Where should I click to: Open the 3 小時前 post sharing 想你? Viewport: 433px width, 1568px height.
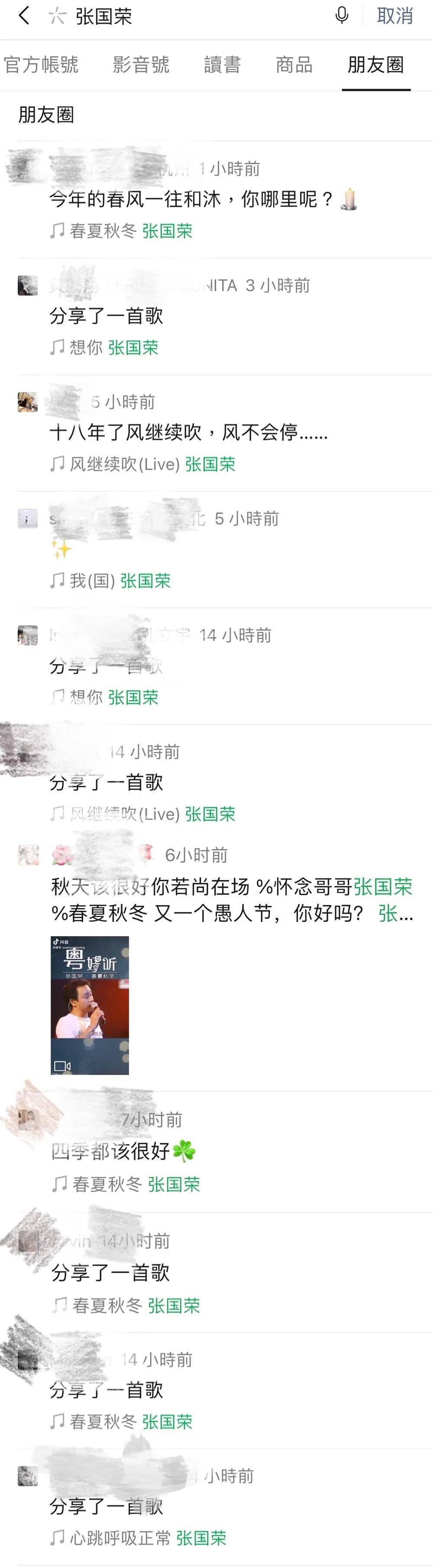[107, 316]
